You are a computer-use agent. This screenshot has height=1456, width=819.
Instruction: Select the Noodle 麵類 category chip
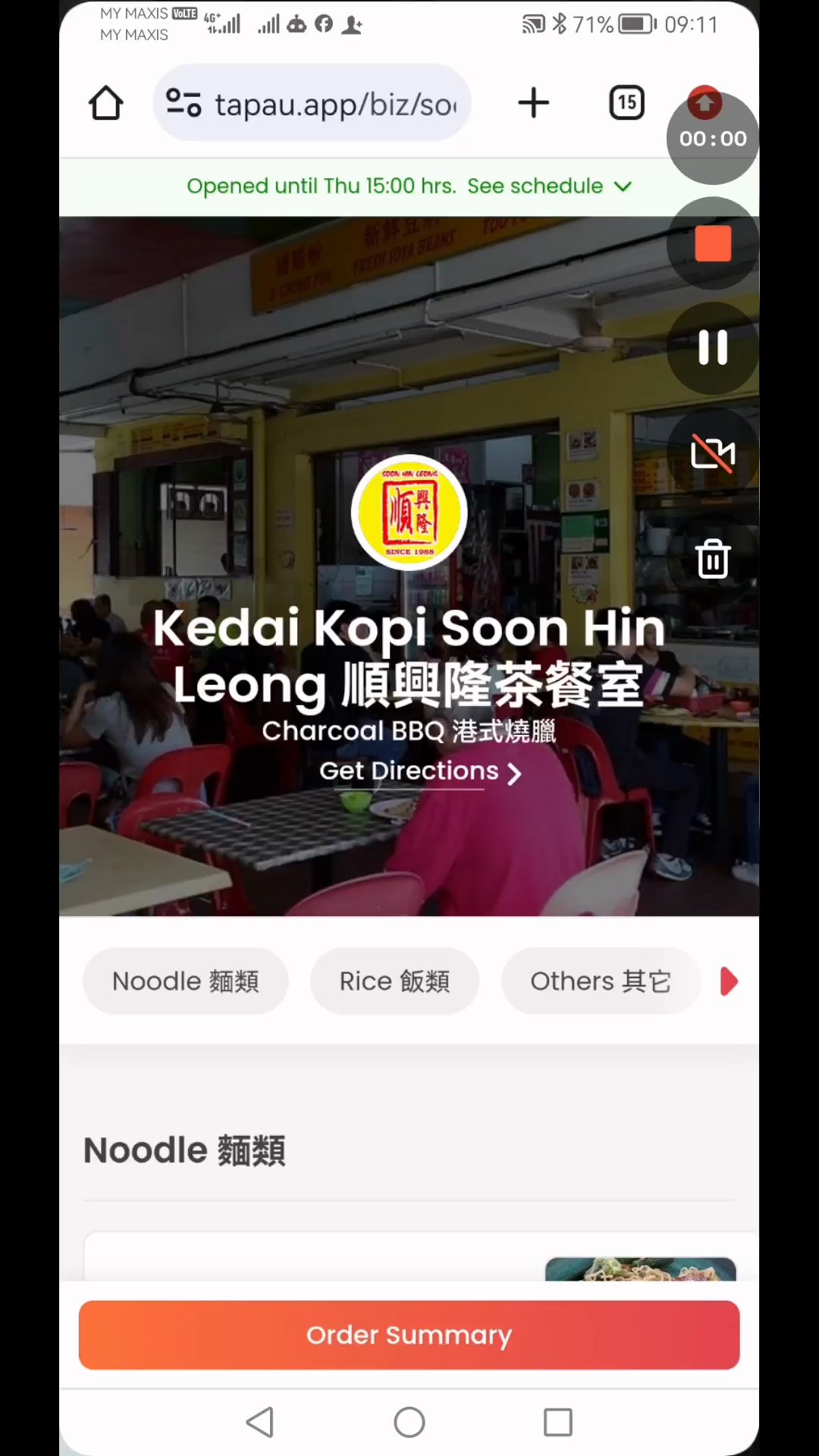(186, 981)
